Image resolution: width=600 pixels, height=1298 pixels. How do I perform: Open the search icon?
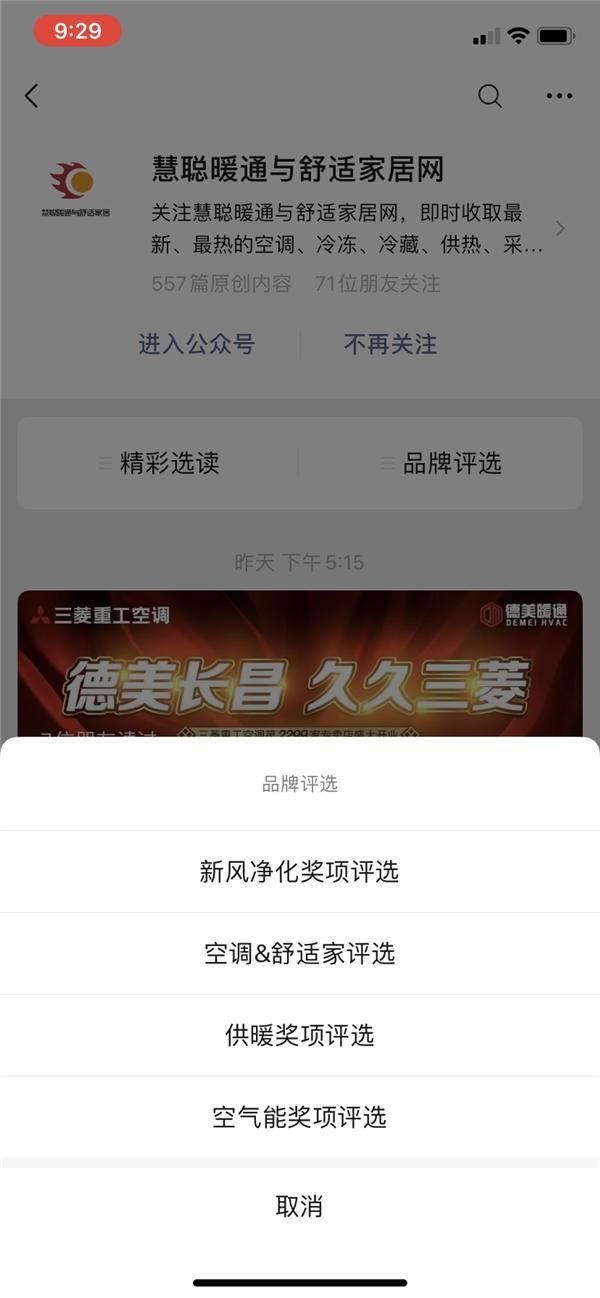[x=490, y=96]
